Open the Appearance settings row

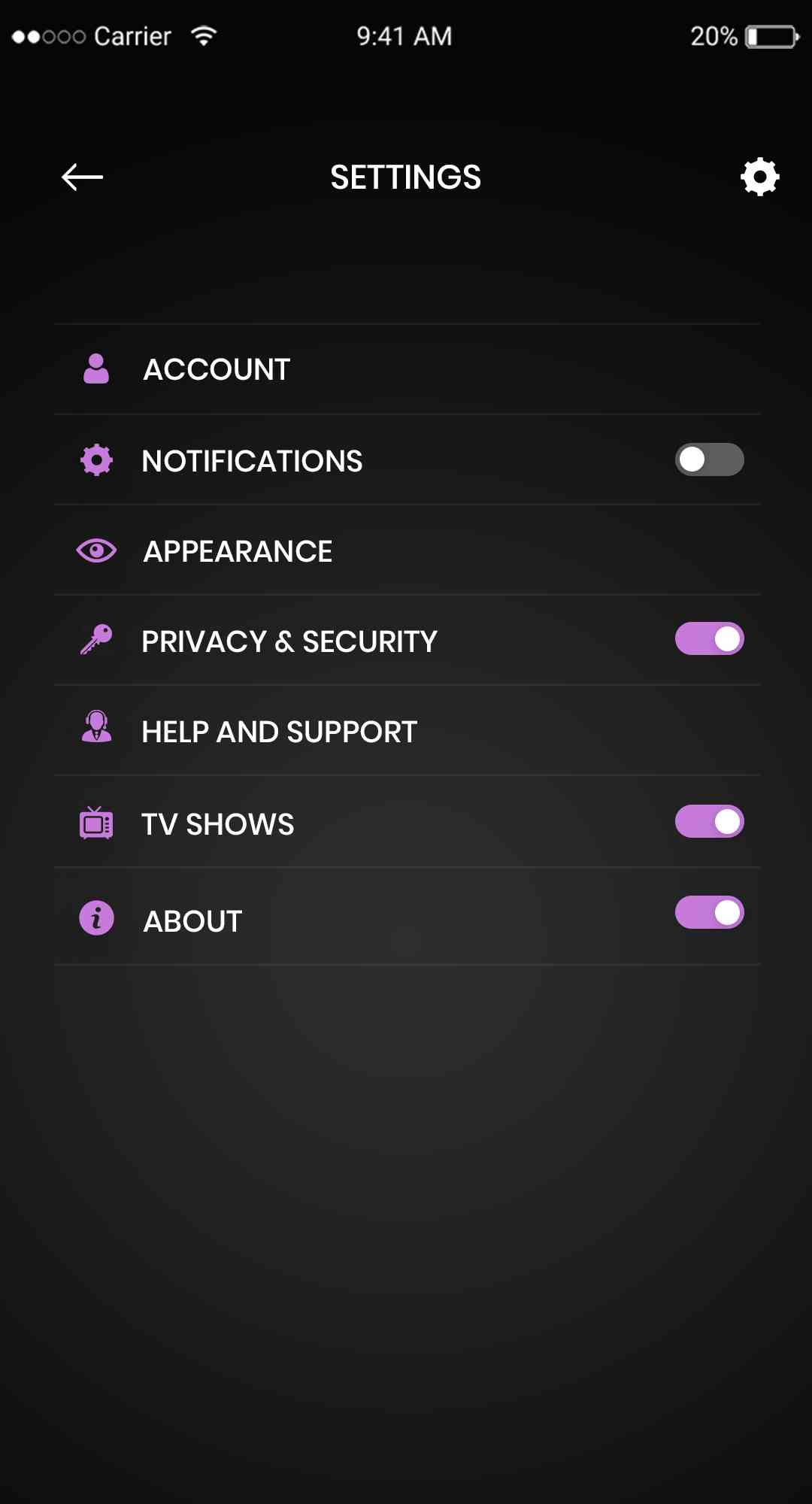tap(238, 550)
